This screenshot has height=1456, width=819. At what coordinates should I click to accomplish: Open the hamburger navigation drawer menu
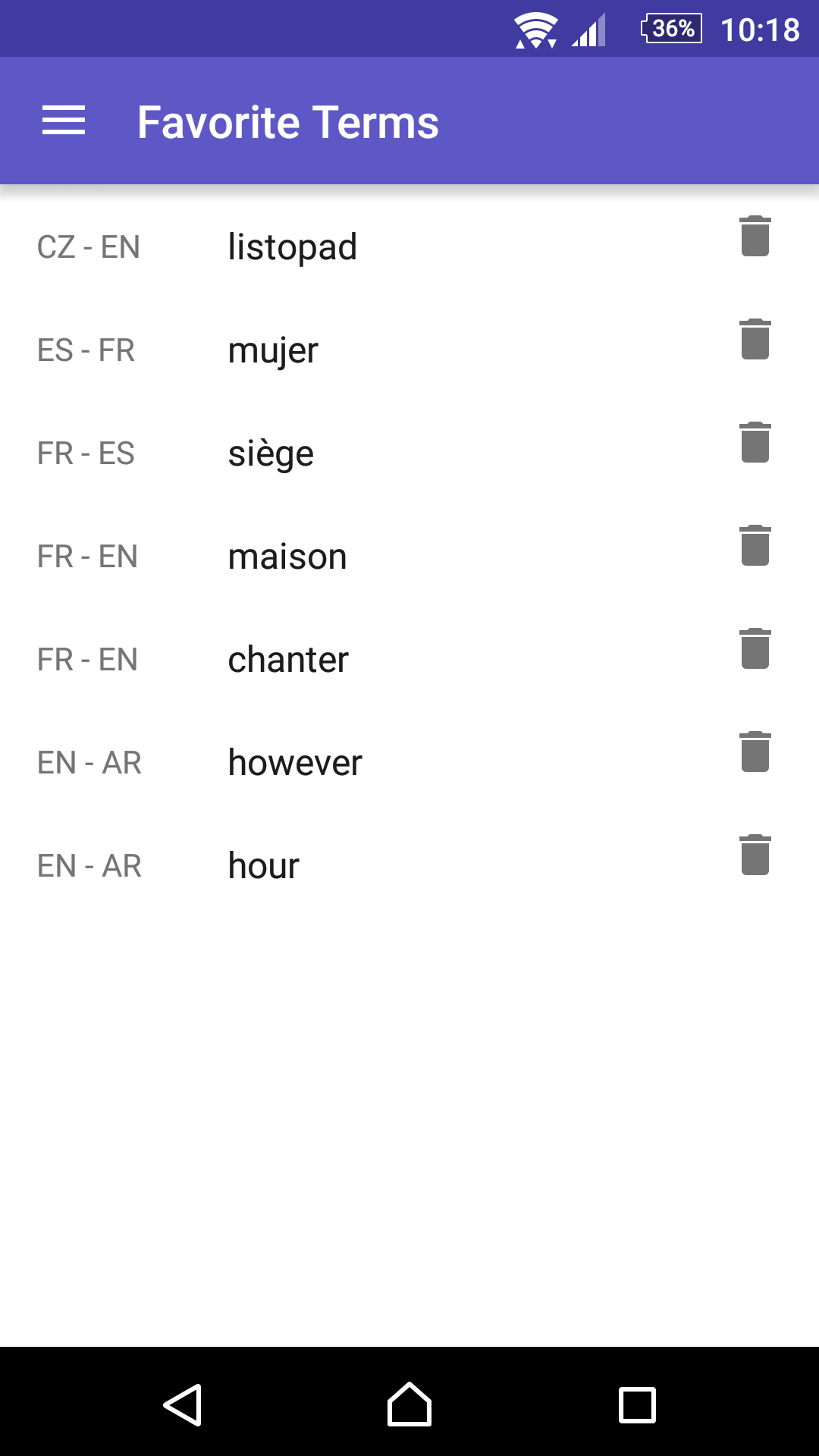tap(64, 121)
